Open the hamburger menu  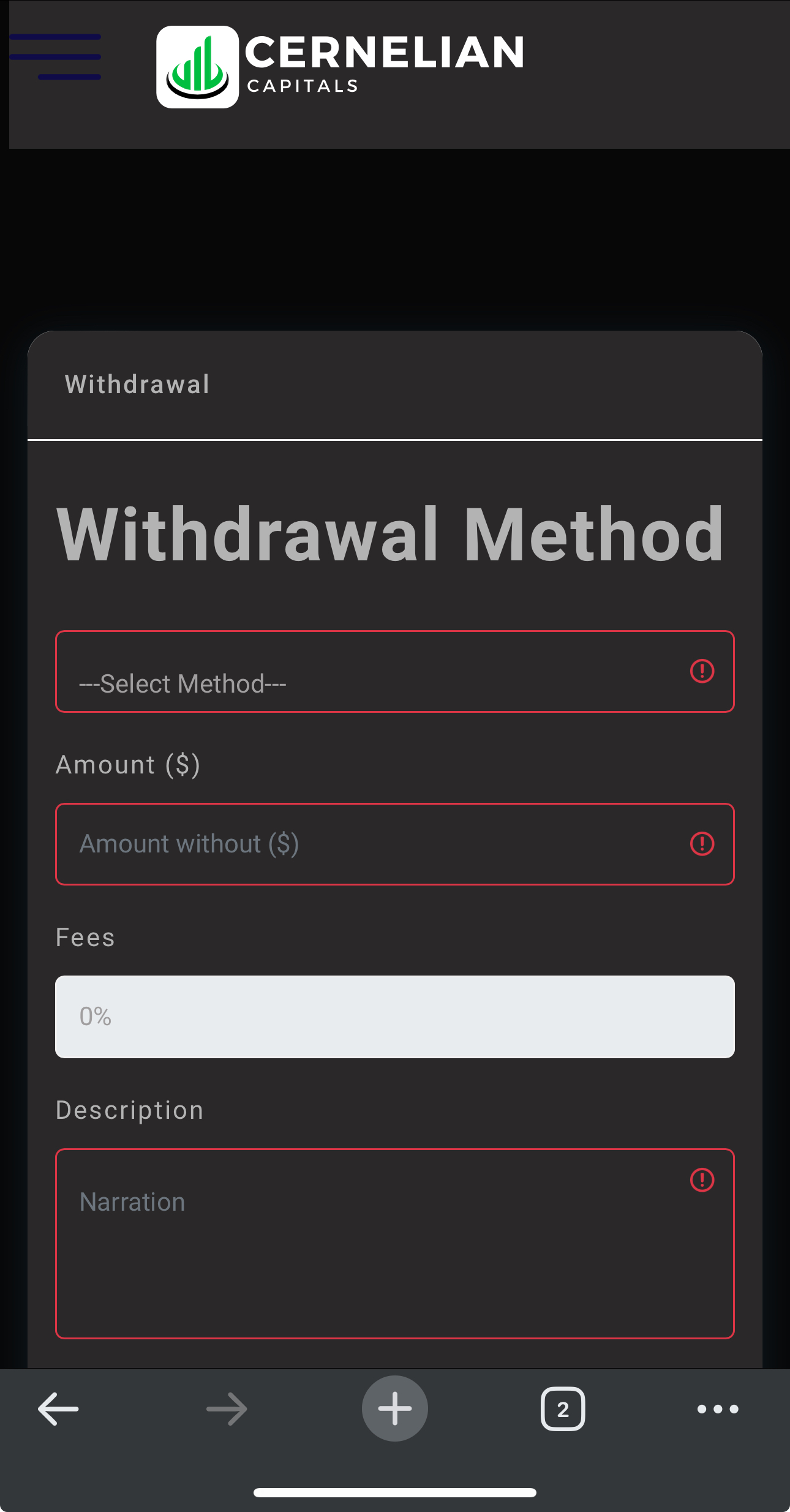point(55,57)
